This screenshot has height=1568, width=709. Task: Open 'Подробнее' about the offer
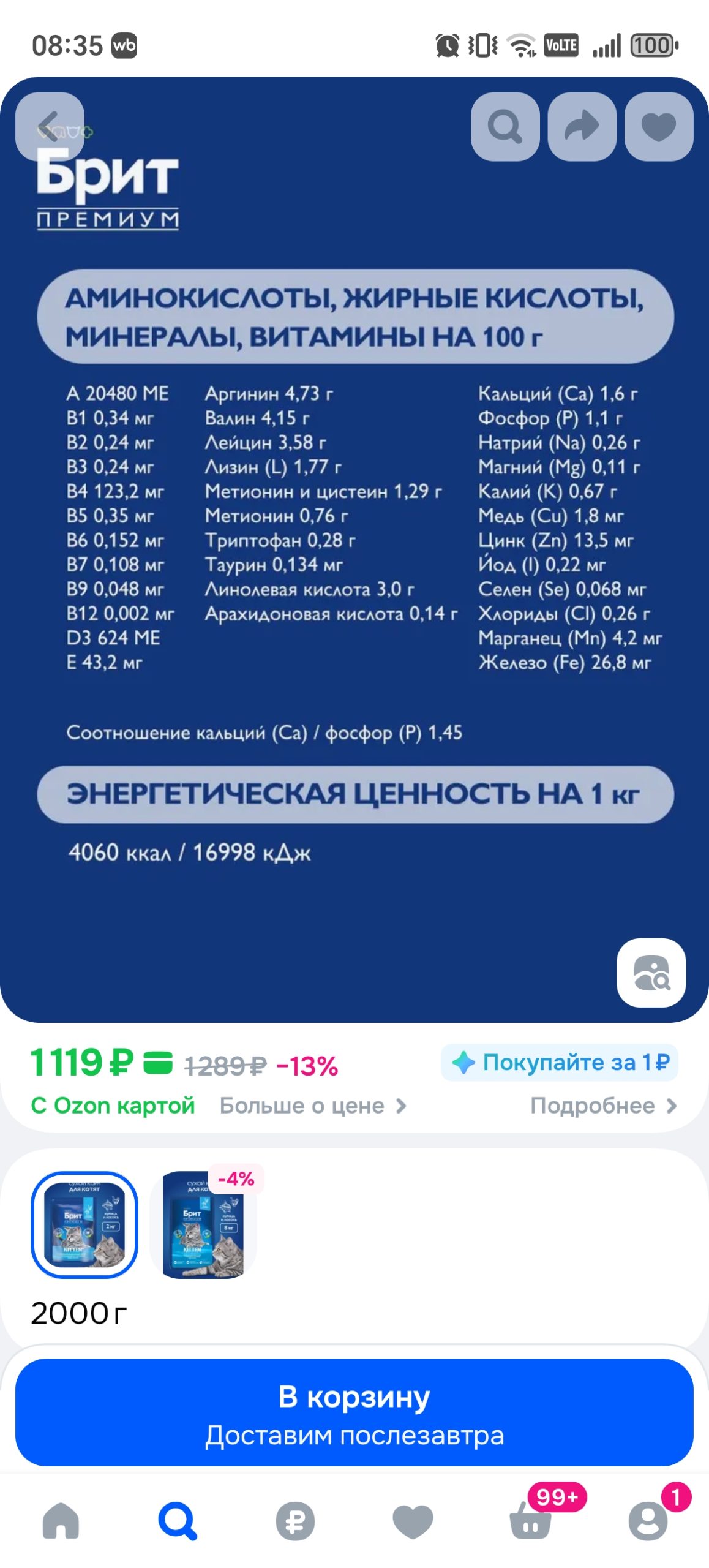[x=603, y=1106]
